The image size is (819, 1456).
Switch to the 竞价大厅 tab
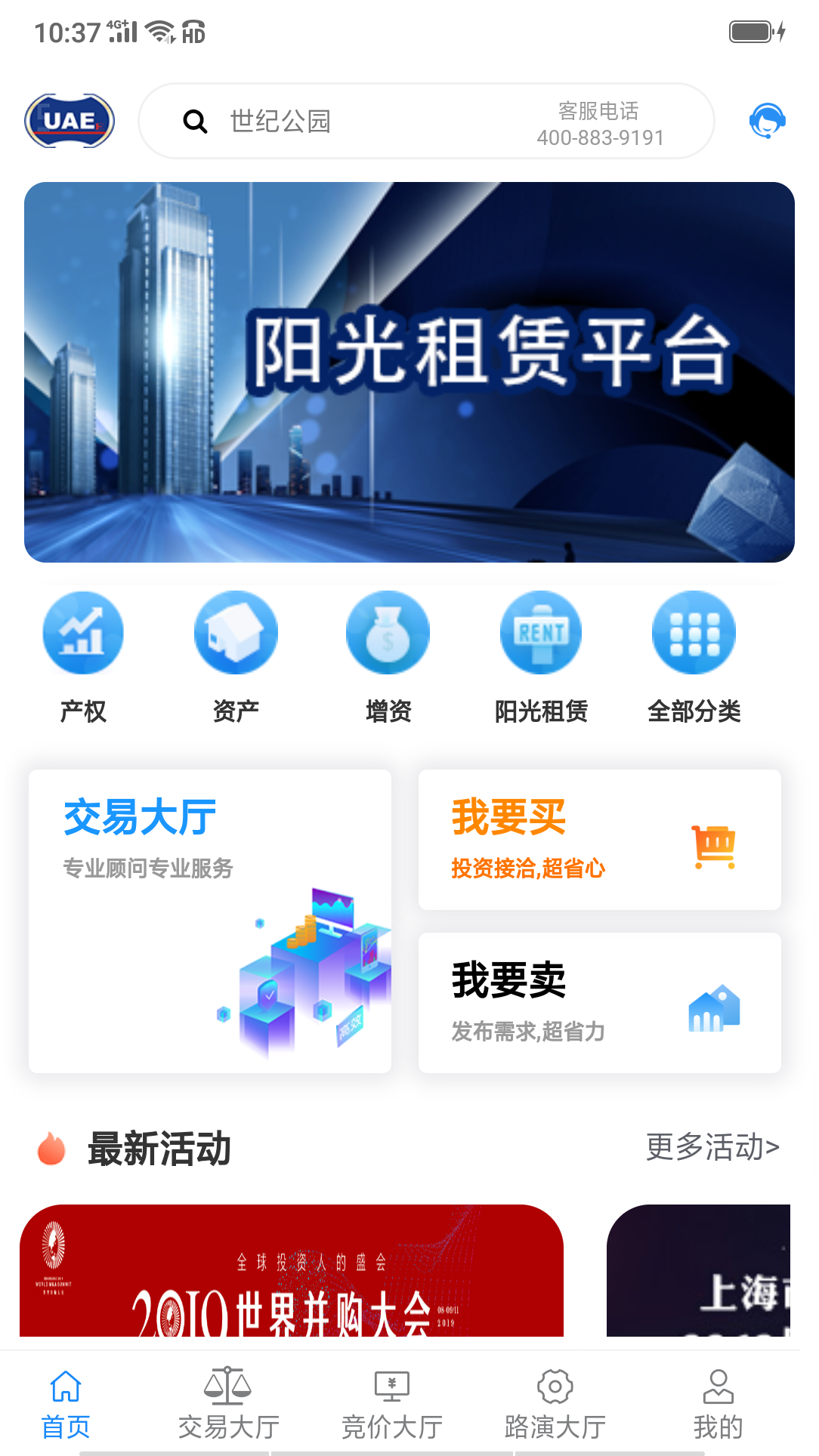pos(391,1403)
